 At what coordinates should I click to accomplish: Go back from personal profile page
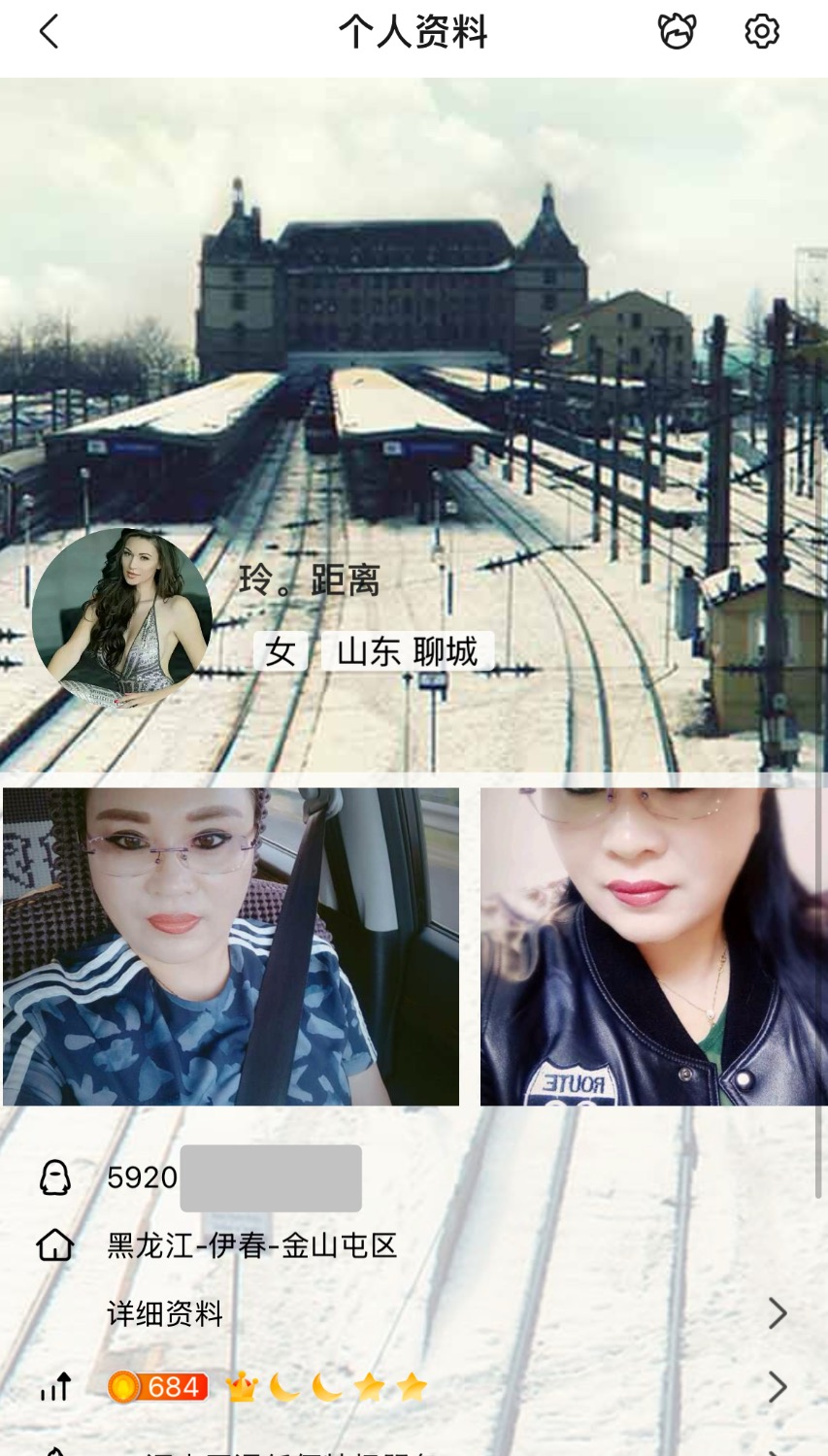pyautogui.click(x=50, y=32)
